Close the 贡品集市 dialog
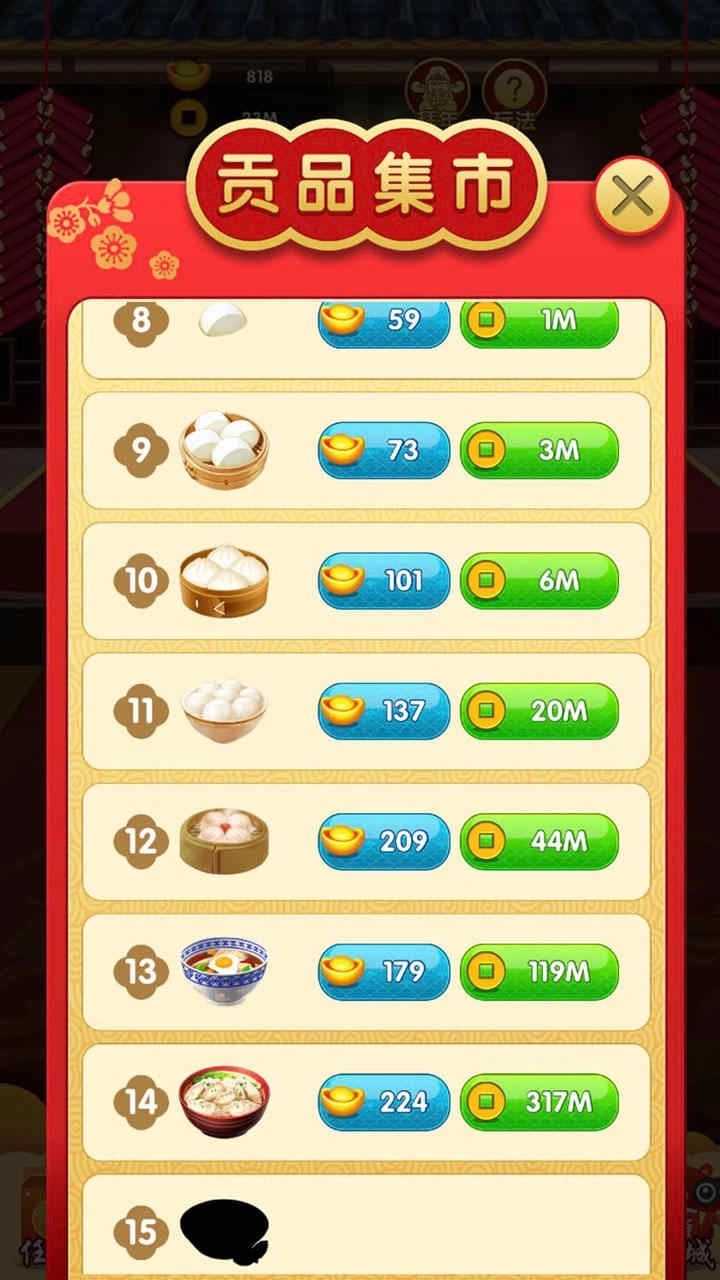Screen dimensions: 720x1280 pos(632,196)
